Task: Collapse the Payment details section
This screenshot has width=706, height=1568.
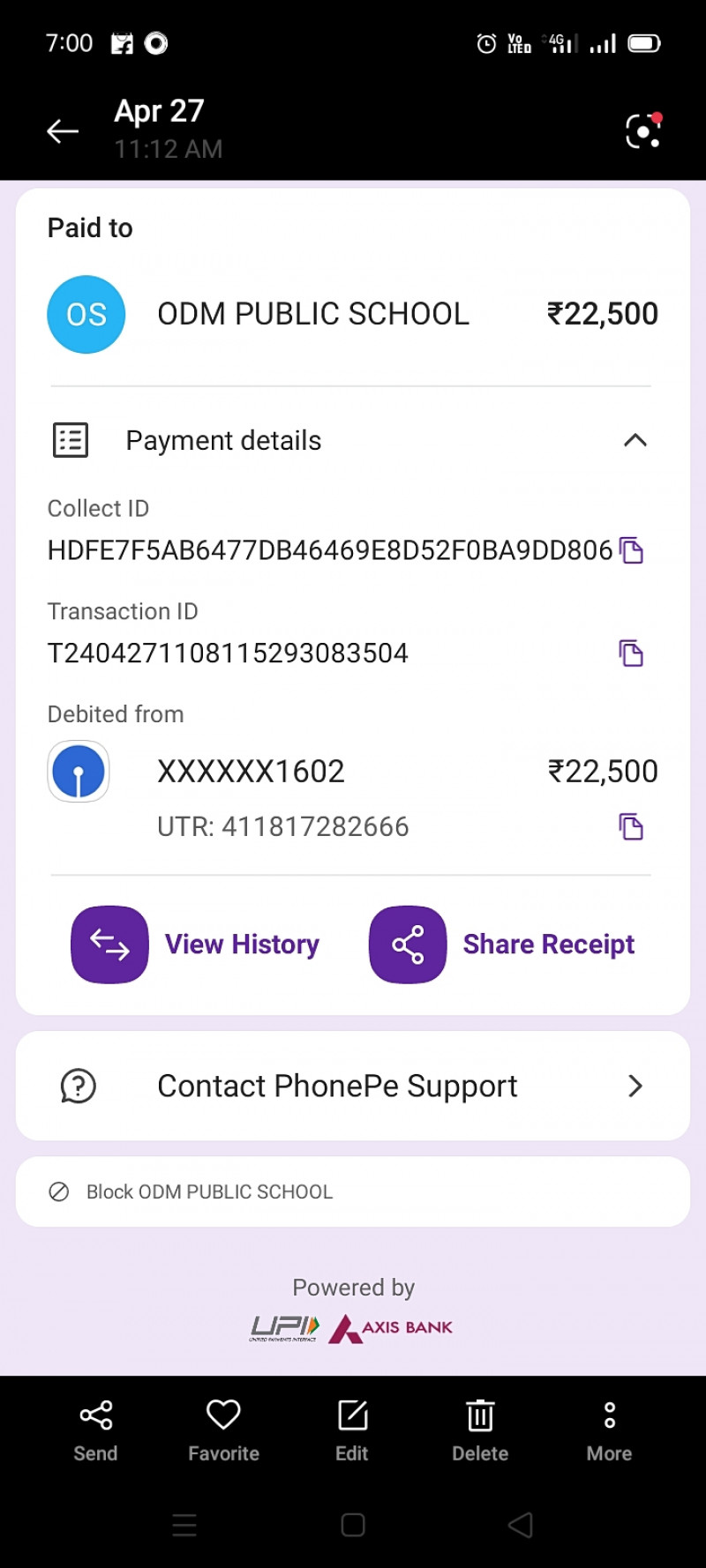Action: [635, 440]
